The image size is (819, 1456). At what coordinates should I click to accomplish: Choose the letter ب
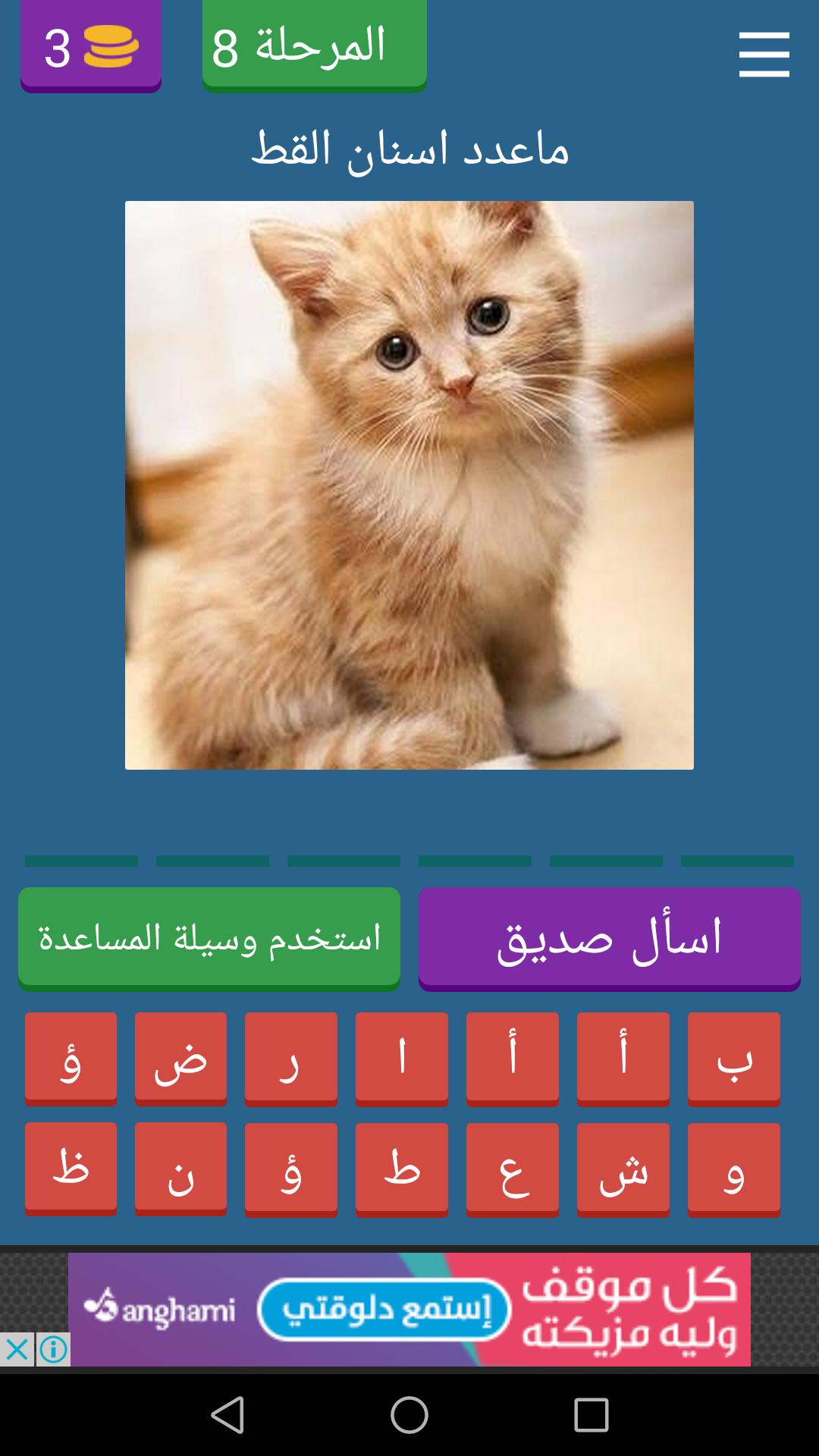pos(733,1058)
